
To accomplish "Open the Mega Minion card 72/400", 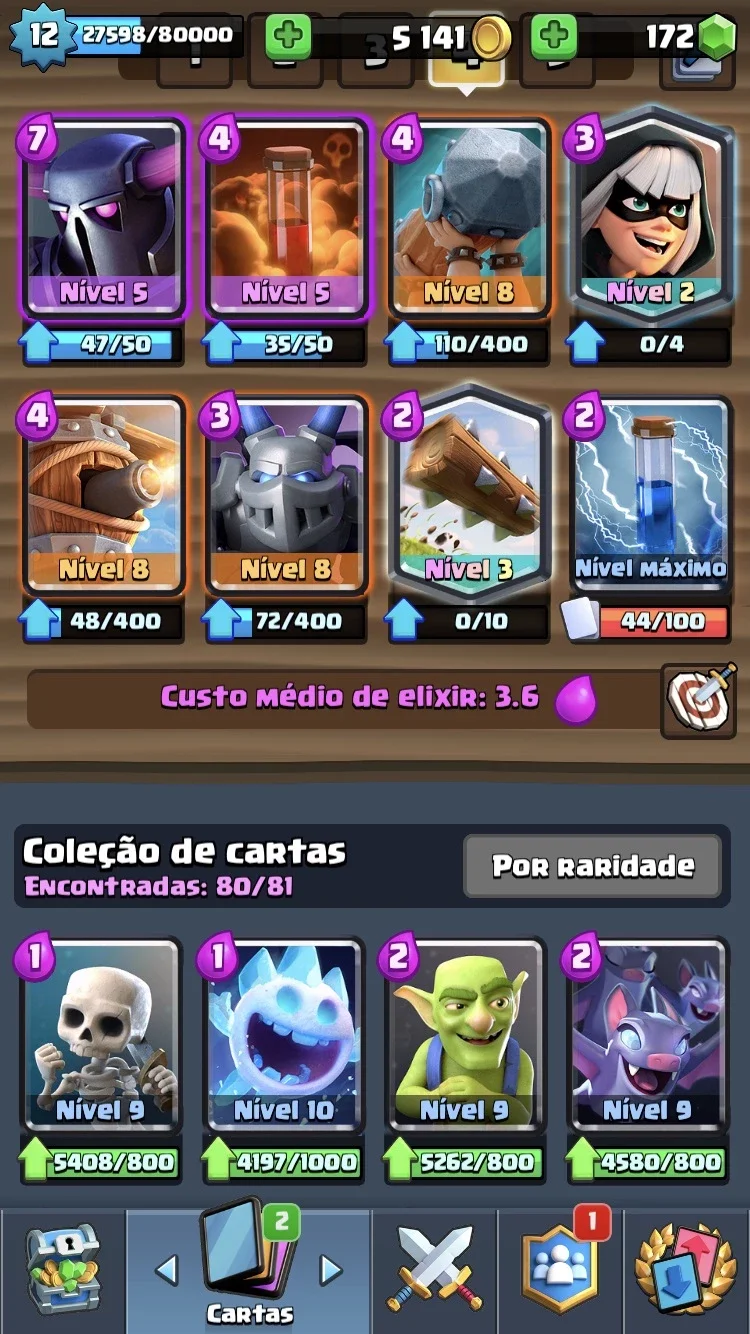I will click(286, 494).
